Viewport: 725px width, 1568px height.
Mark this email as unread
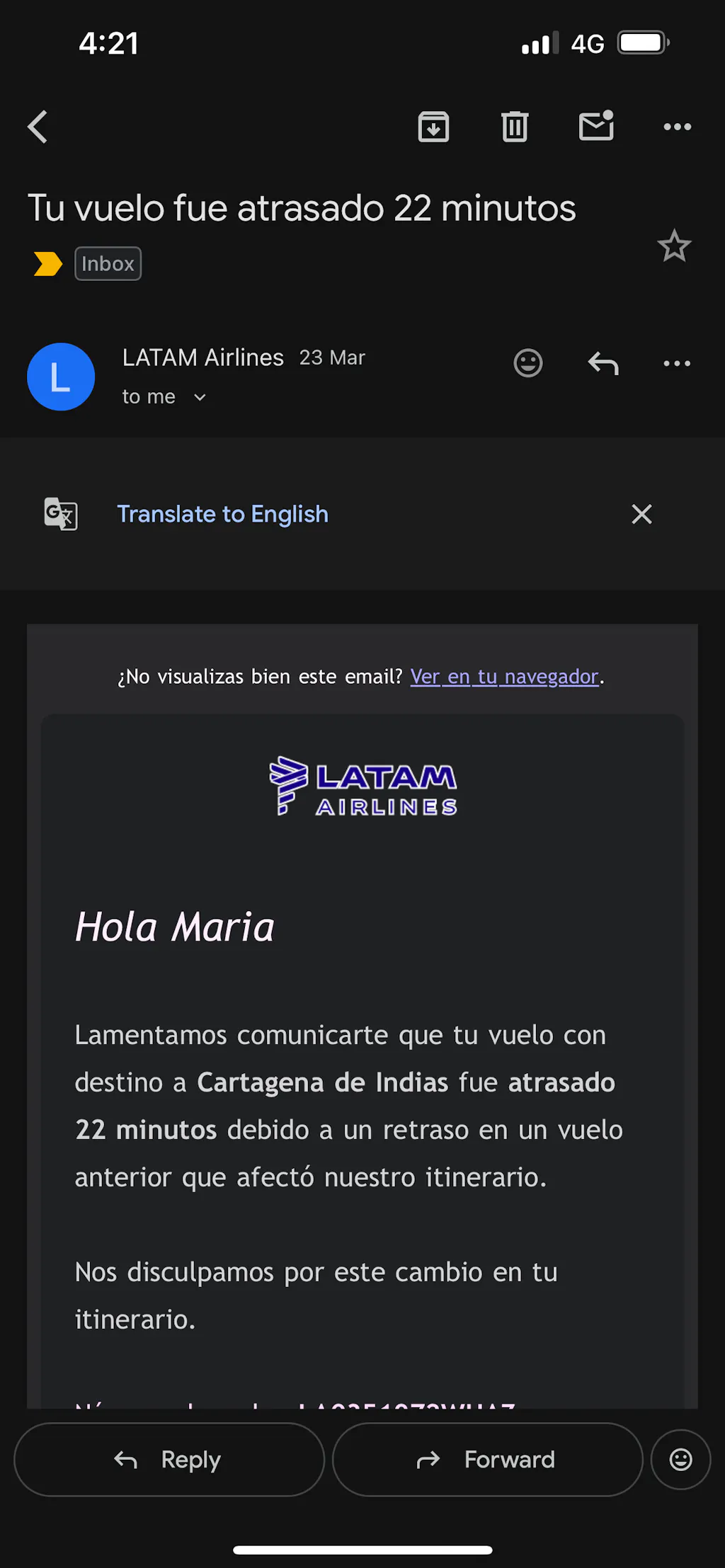596,127
